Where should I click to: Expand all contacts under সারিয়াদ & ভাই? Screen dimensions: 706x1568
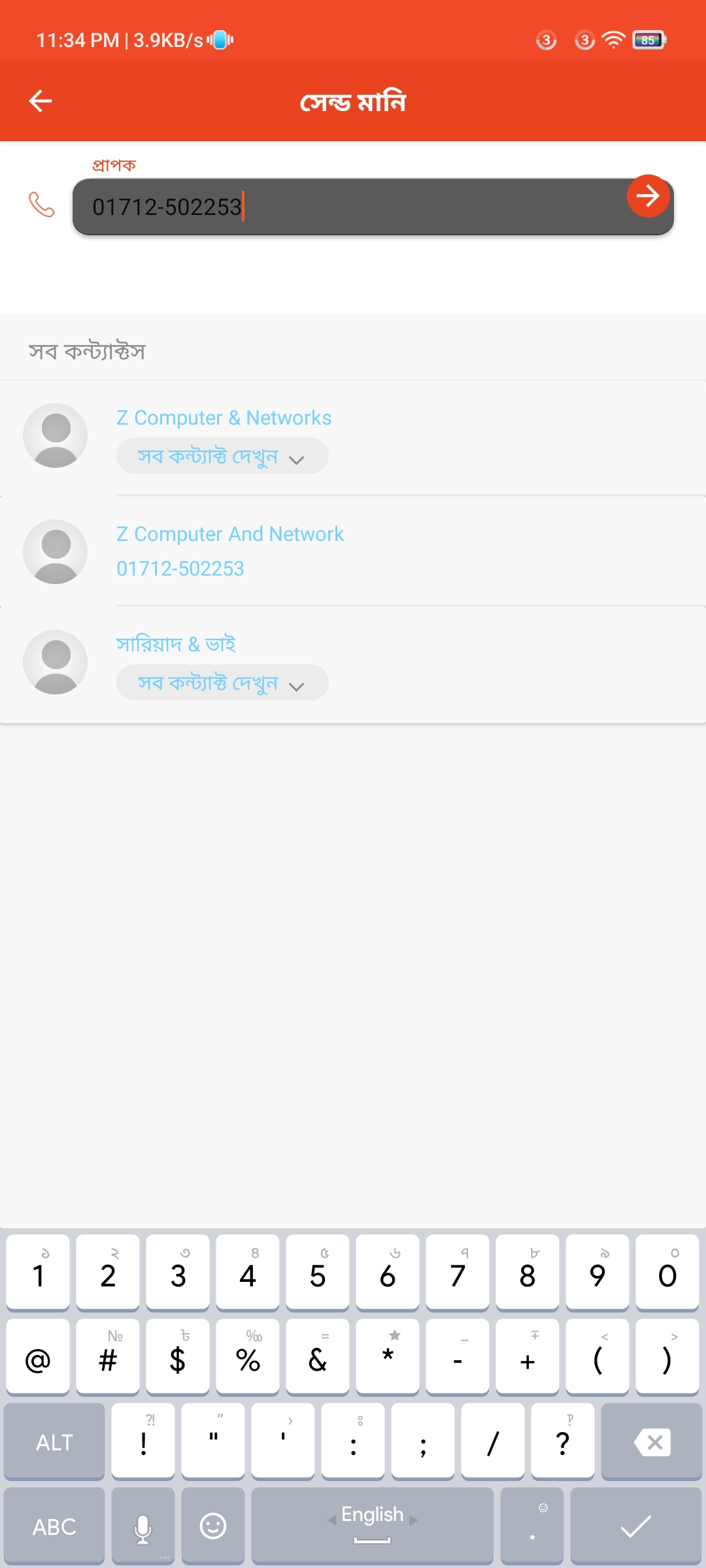click(222, 683)
